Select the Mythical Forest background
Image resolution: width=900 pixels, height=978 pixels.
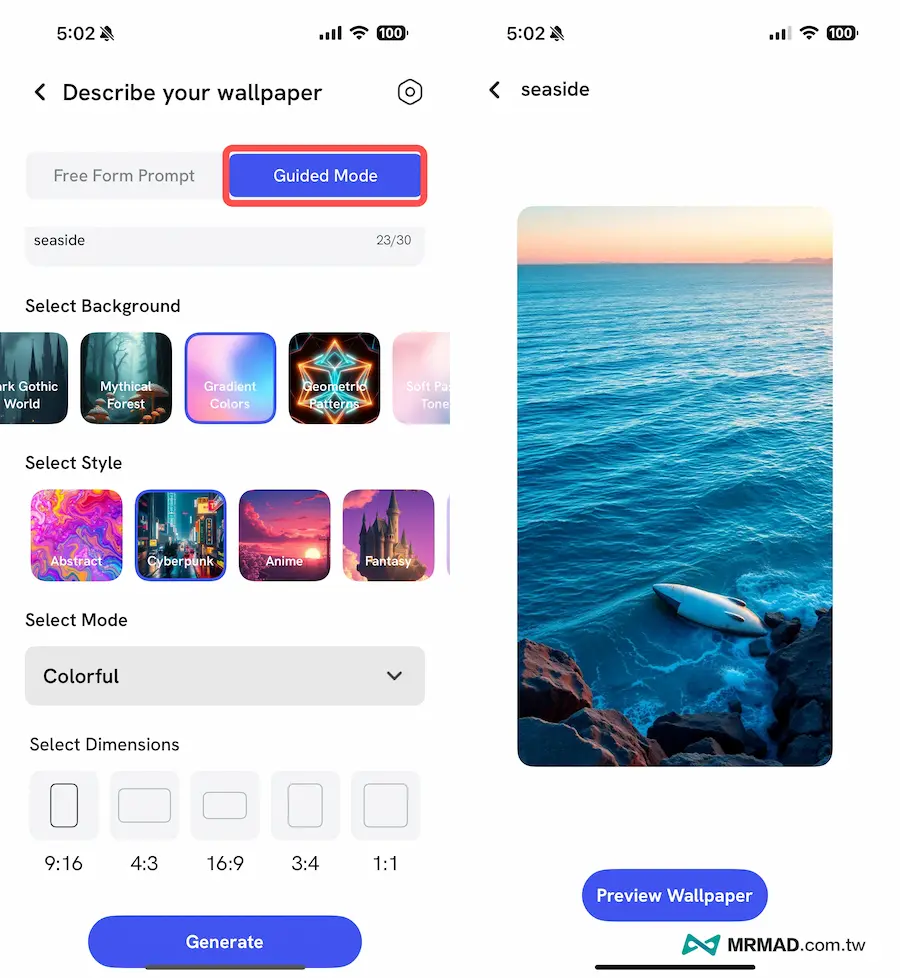click(x=126, y=378)
